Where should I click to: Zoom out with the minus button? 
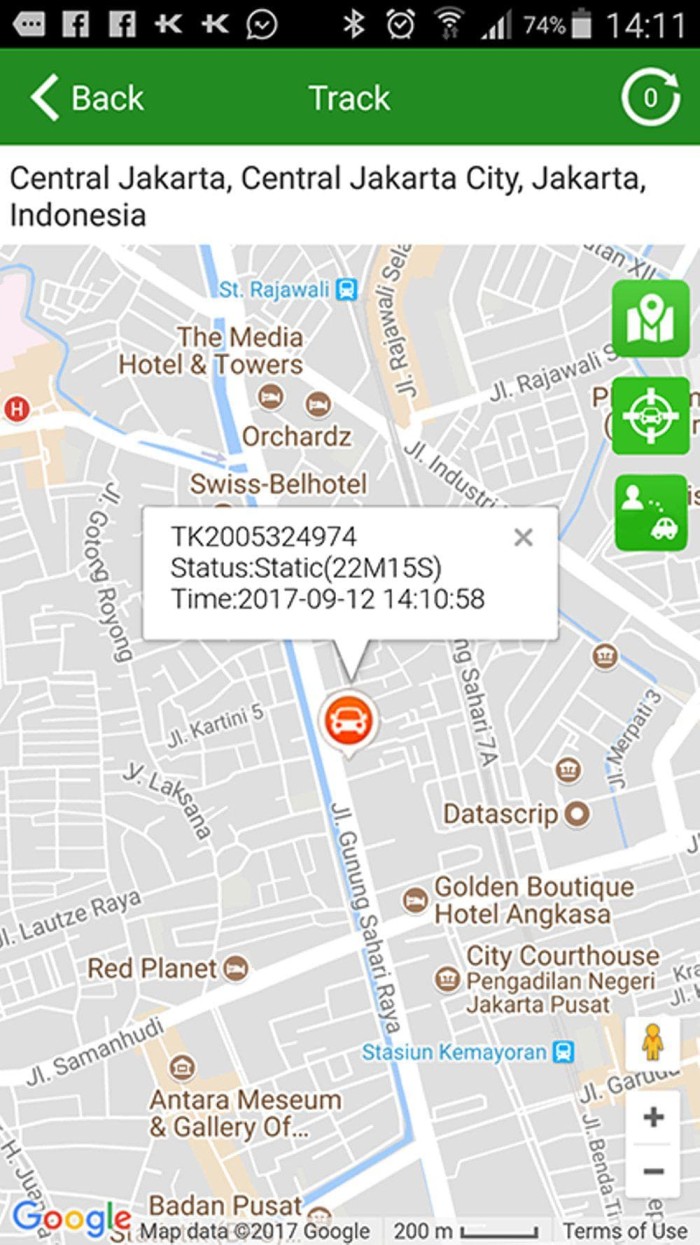[653, 1171]
